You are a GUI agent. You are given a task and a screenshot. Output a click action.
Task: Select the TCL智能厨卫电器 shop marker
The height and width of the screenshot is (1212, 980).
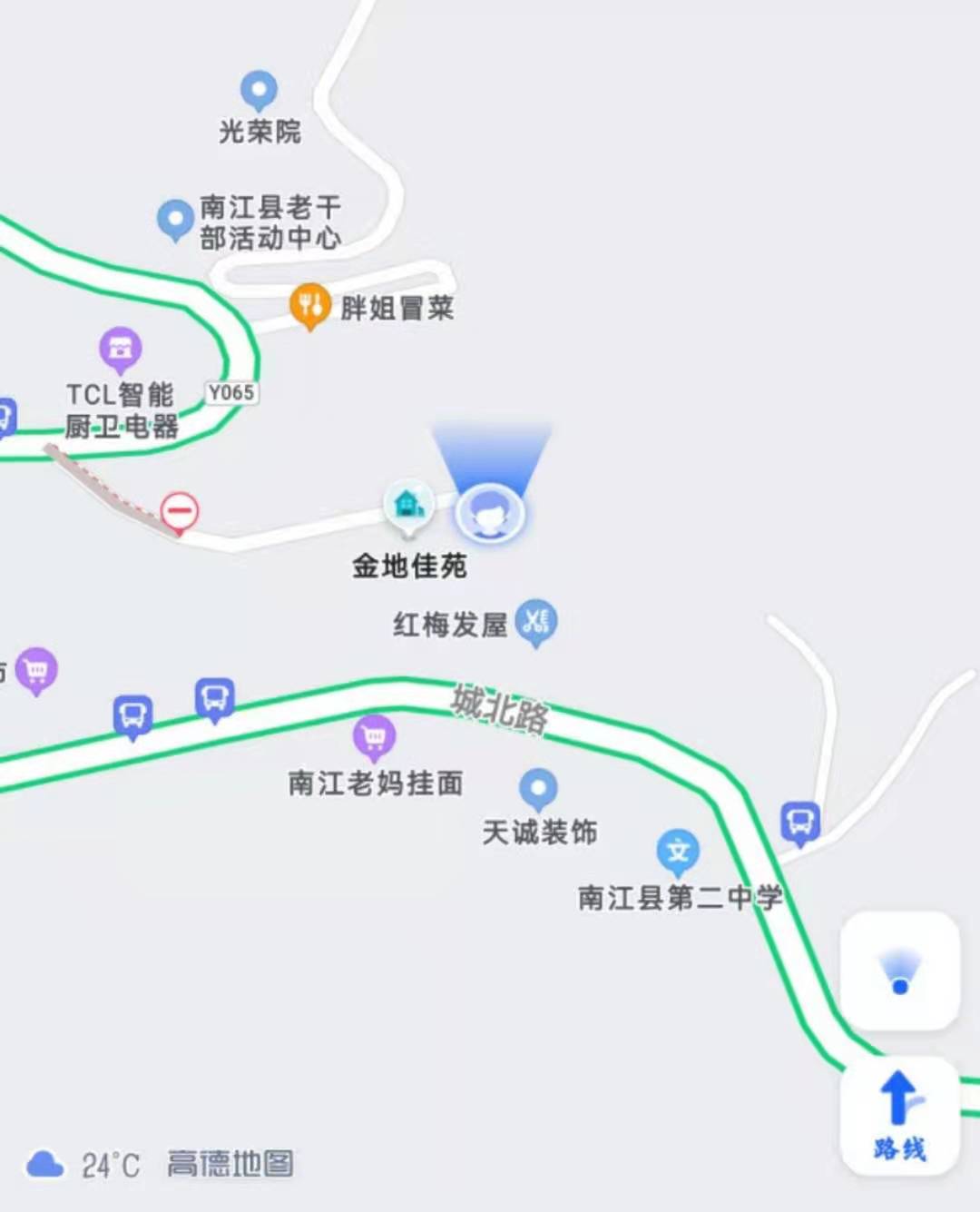coord(121,350)
